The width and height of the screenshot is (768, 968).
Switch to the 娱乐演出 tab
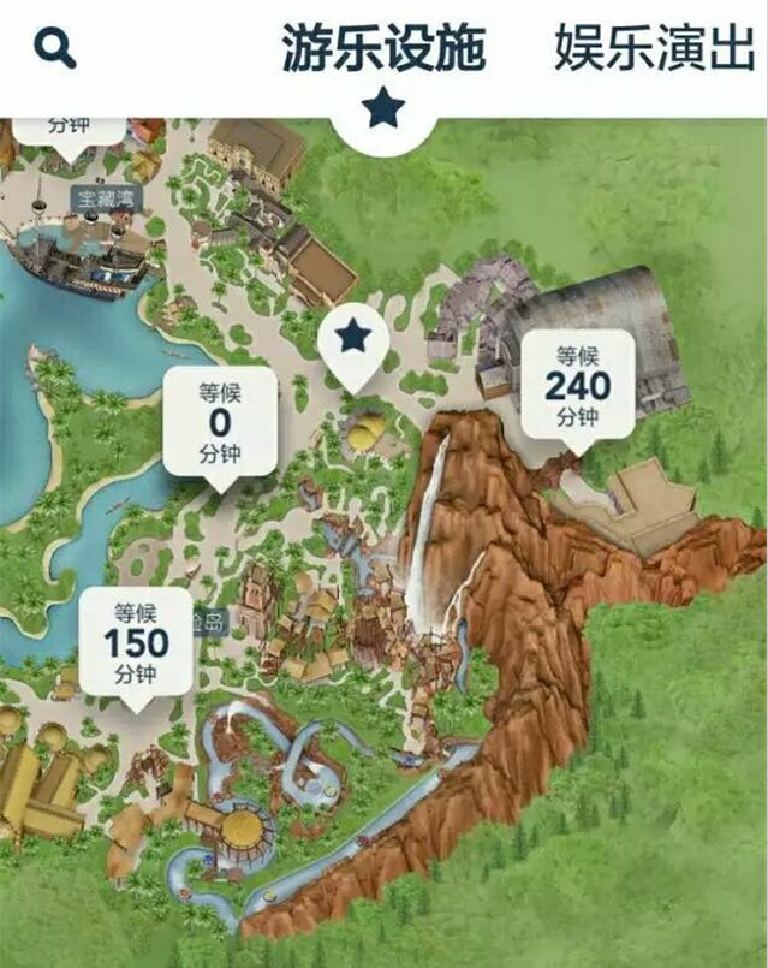(654, 48)
